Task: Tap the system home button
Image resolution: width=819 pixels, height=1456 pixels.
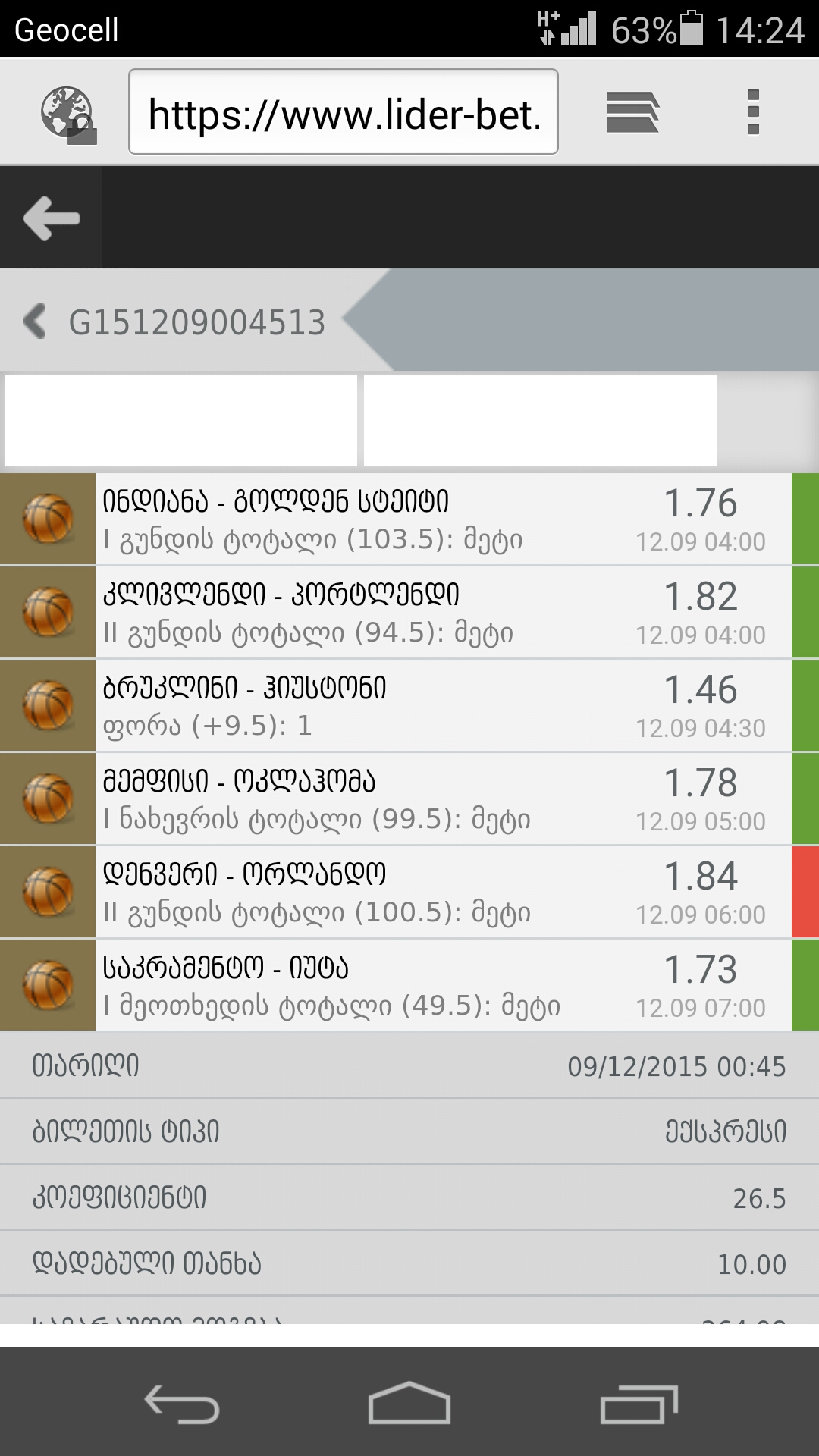Action: [x=409, y=1403]
